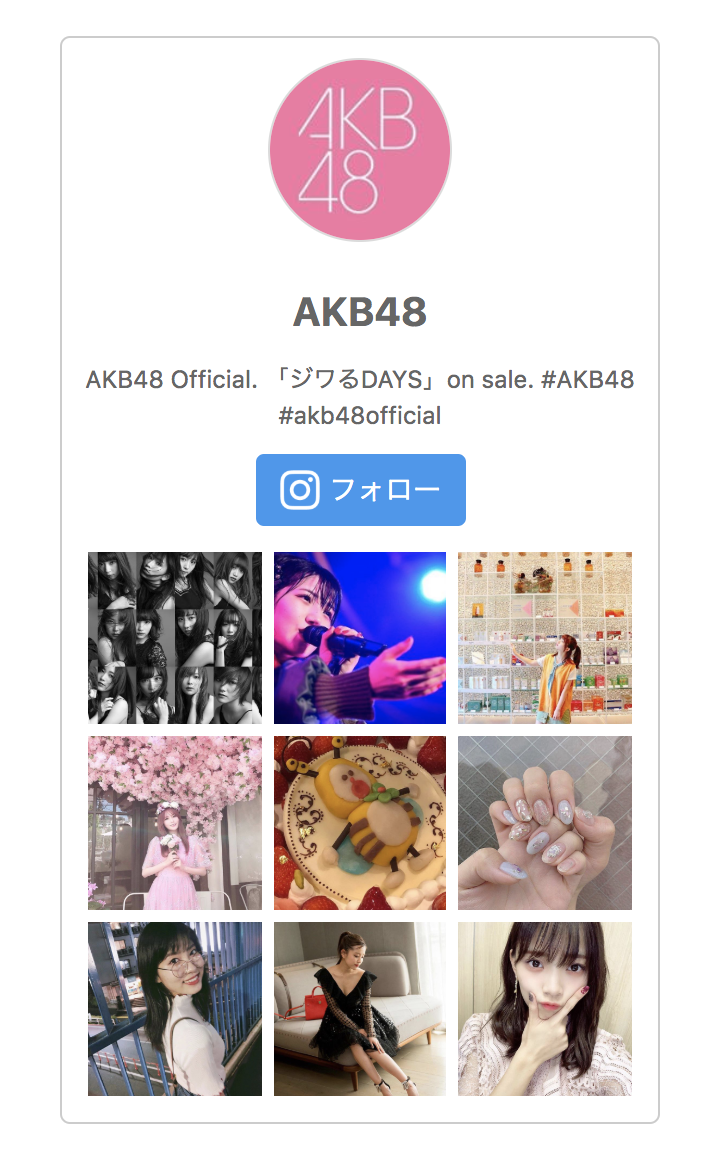View the black dress on sofa photo
The image size is (720, 1162).
coord(360,1008)
